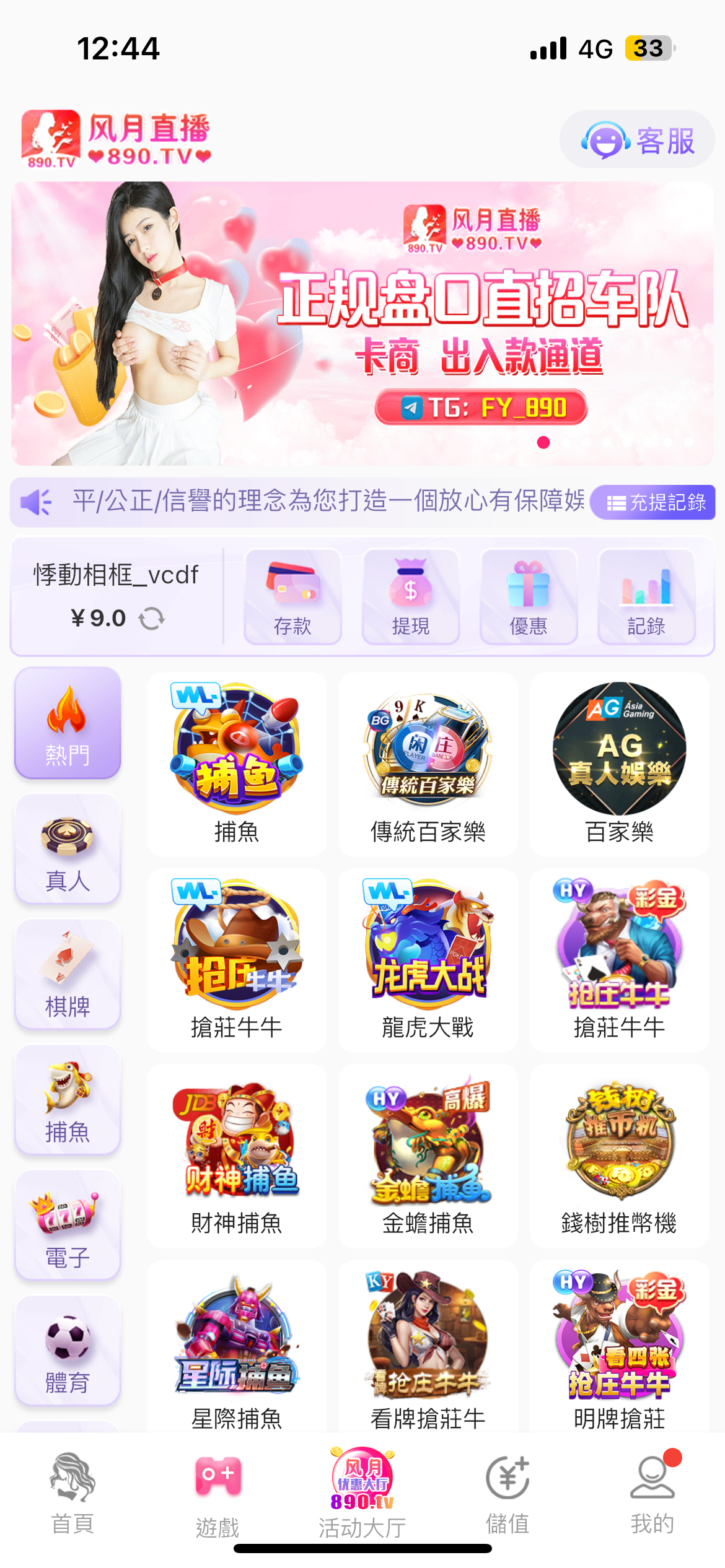Image resolution: width=725 pixels, height=1568 pixels.
Task: Open 客服 customer service
Action: [637, 140]
